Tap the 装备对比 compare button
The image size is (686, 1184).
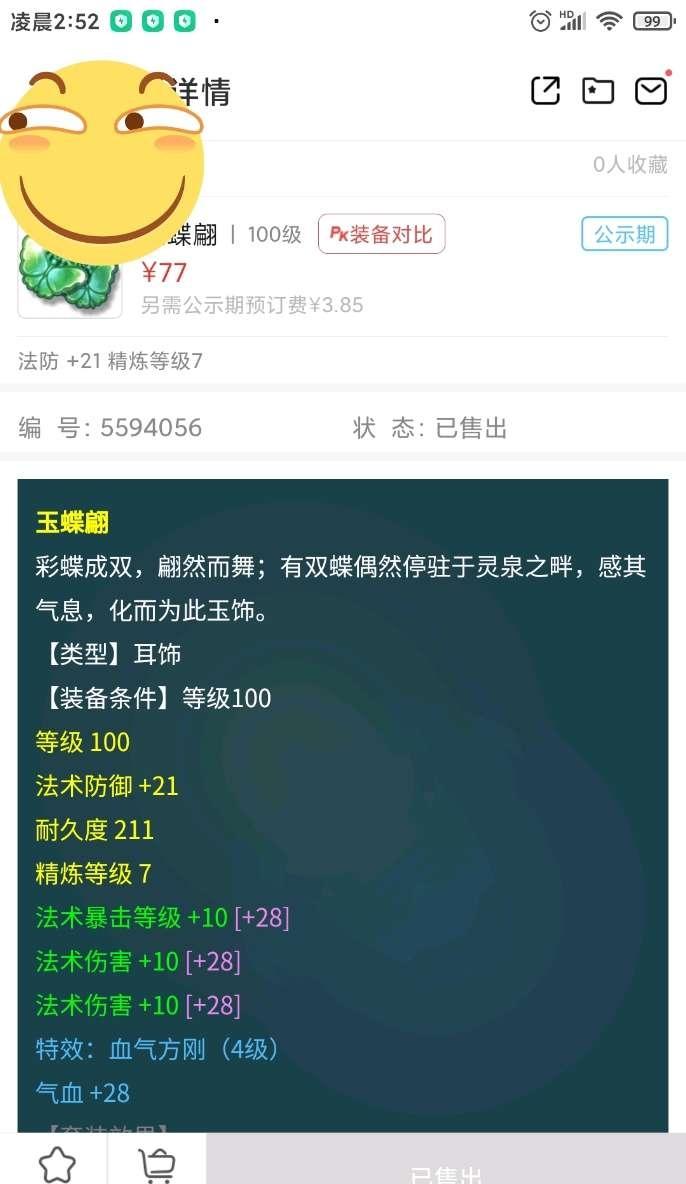[381, 234]
